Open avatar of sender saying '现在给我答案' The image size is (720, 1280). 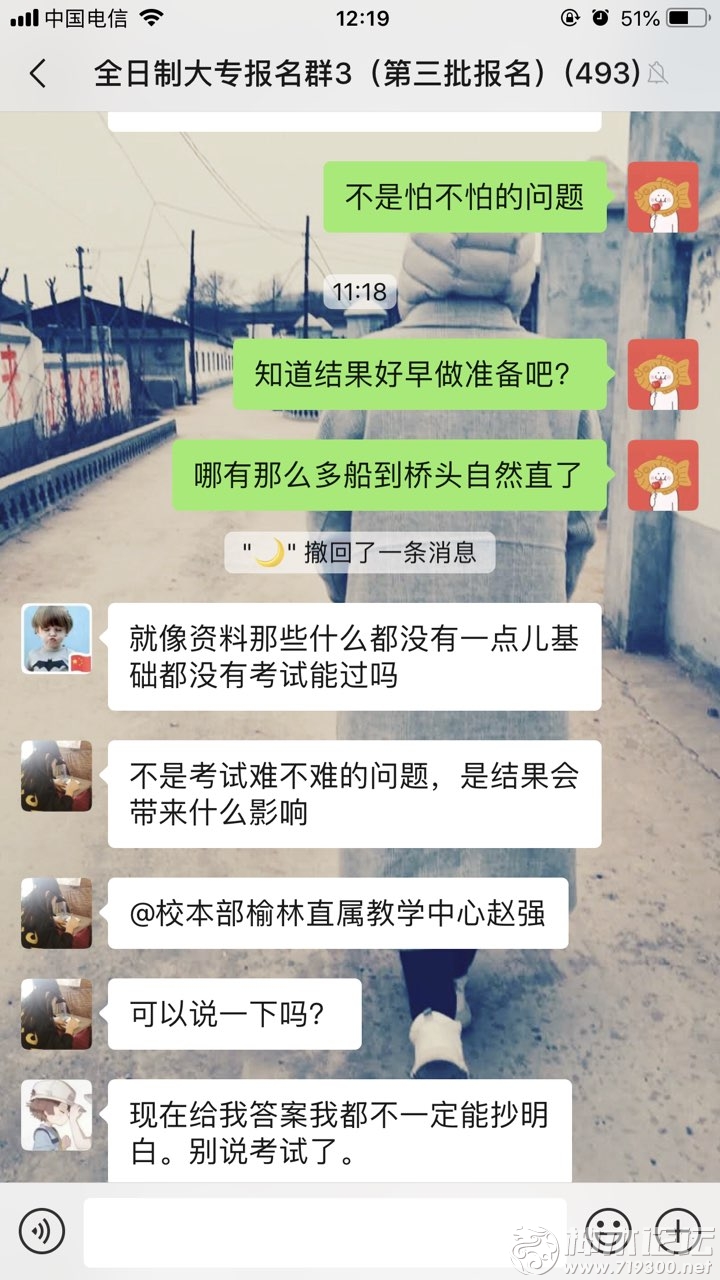(57, 1114)
